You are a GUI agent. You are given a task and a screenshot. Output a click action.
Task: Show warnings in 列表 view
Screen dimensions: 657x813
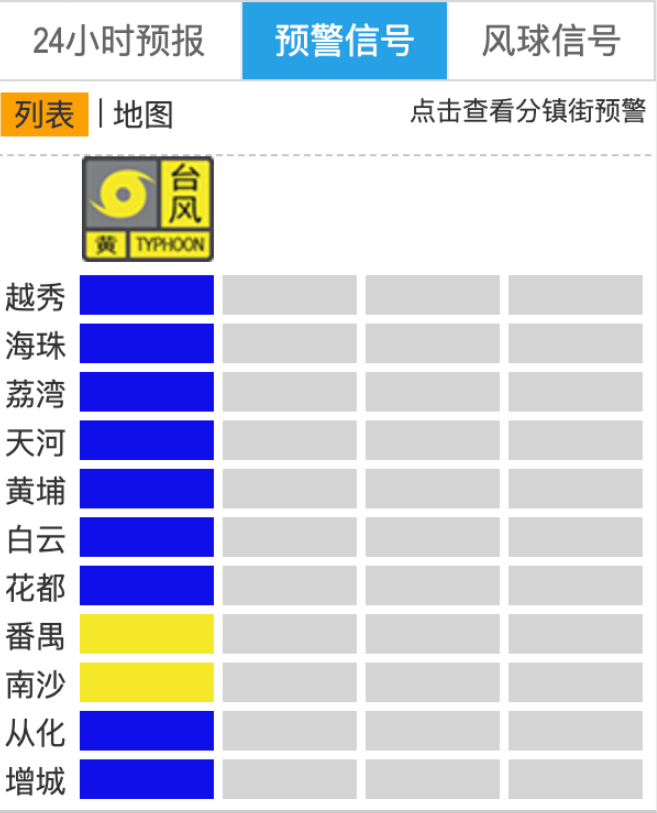(x=45, y=115)
